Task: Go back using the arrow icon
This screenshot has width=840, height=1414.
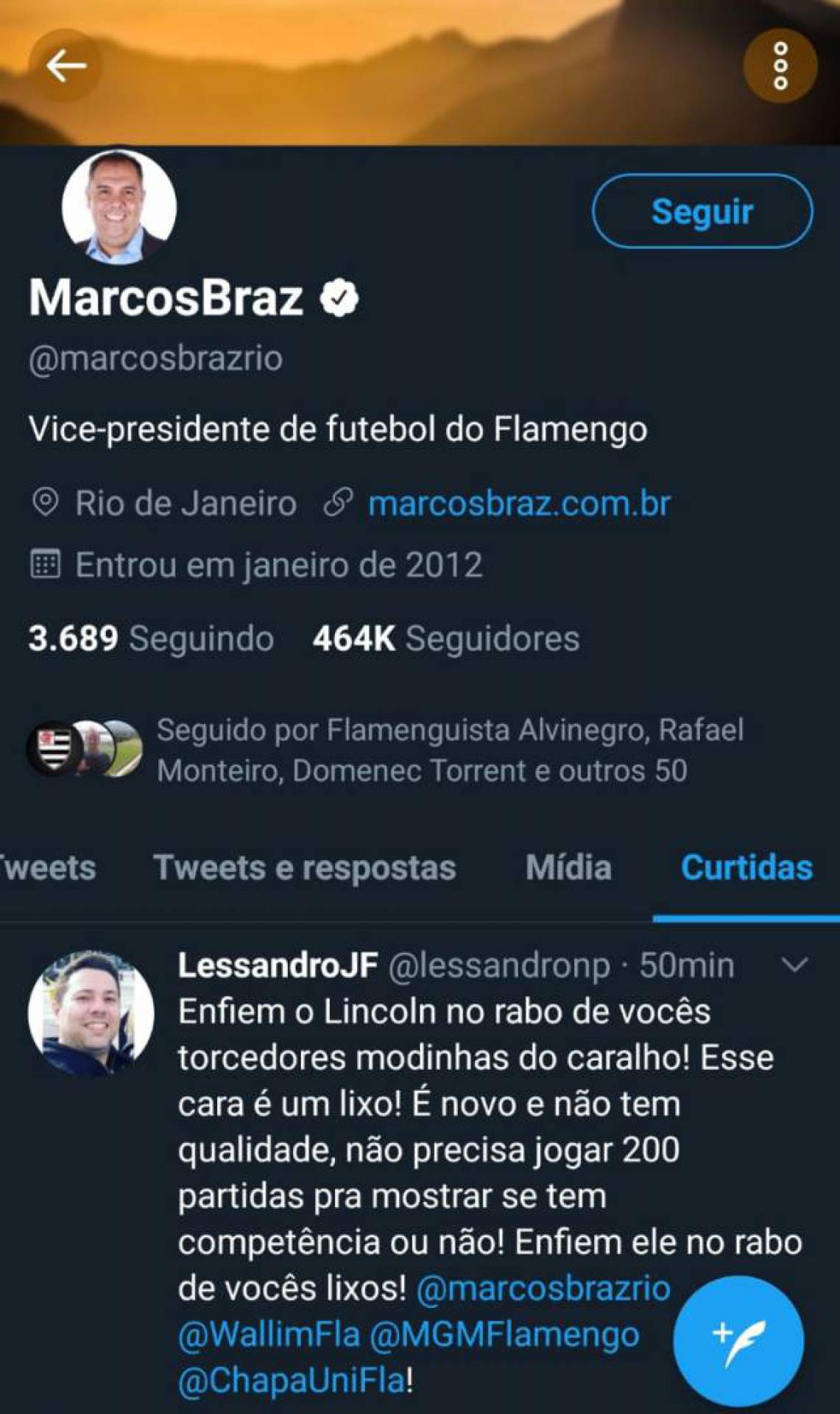Action: pos(66,66)
